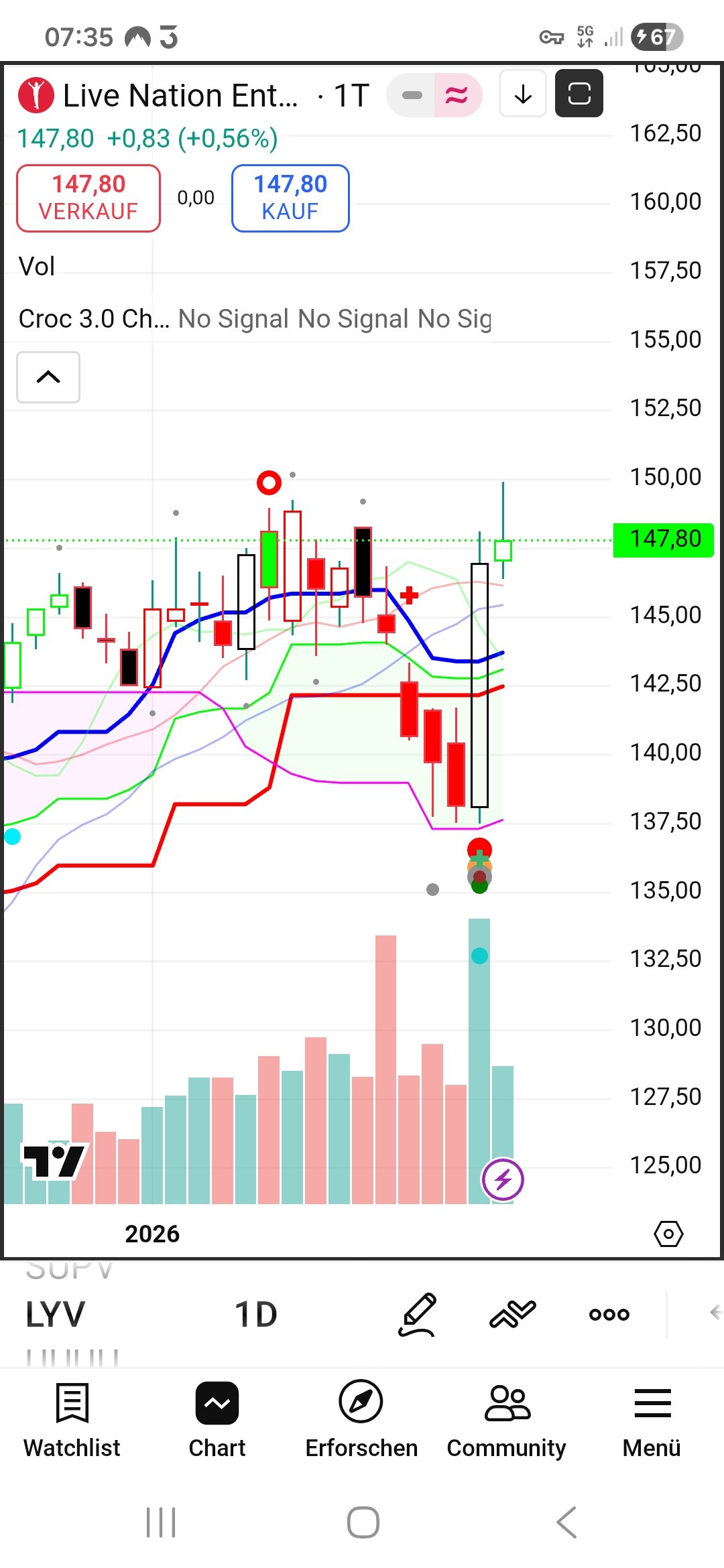Change the 1D chart interval
This screenshot has height=1568, width=724.
[256, 1315]
